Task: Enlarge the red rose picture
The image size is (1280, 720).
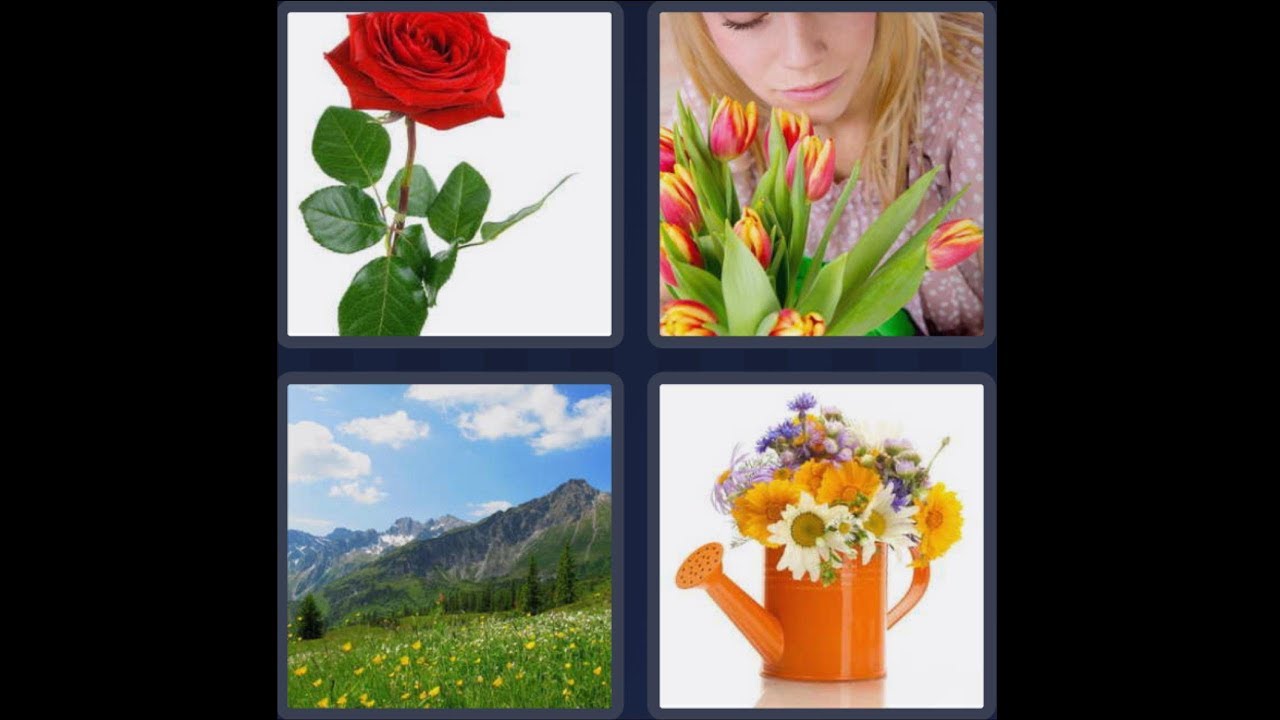Action: (449, 174)
